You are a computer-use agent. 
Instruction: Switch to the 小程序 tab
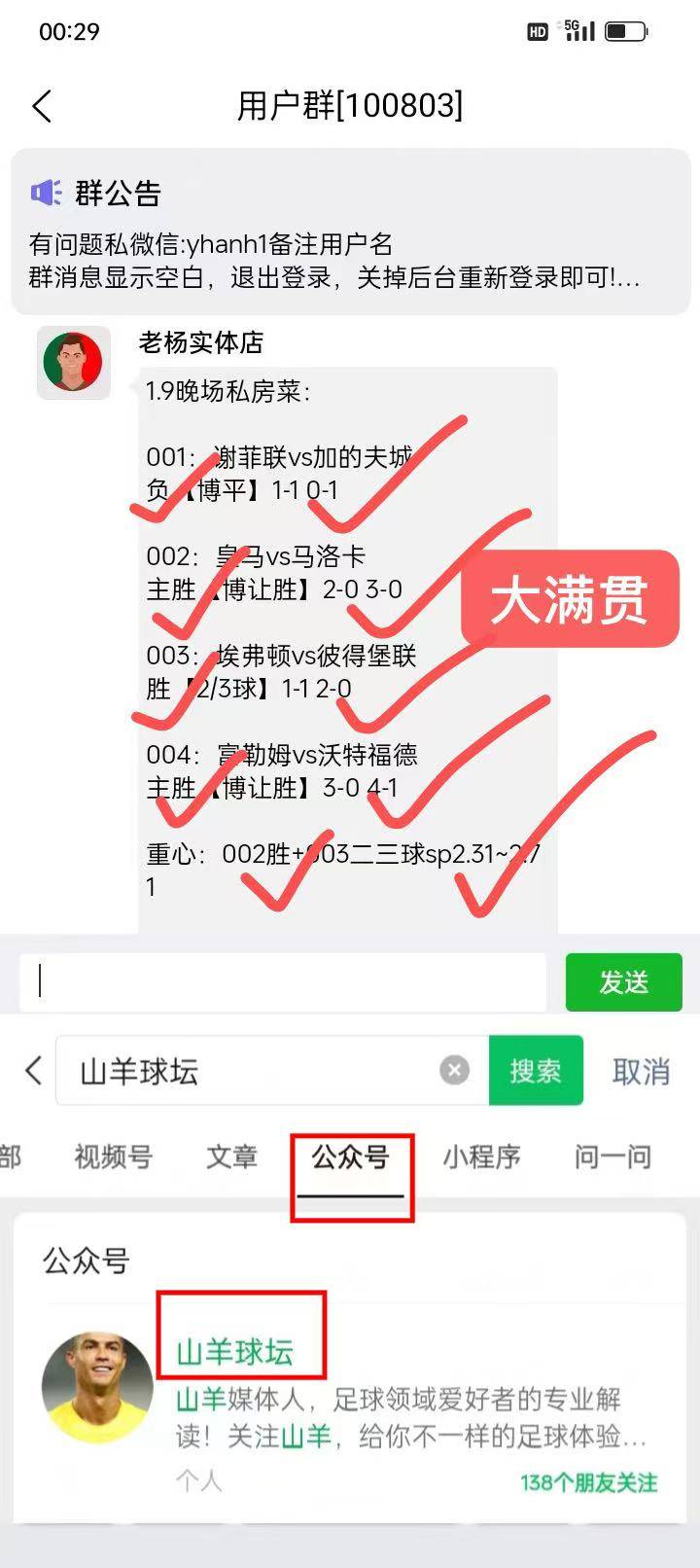[x=481, y=1158]
